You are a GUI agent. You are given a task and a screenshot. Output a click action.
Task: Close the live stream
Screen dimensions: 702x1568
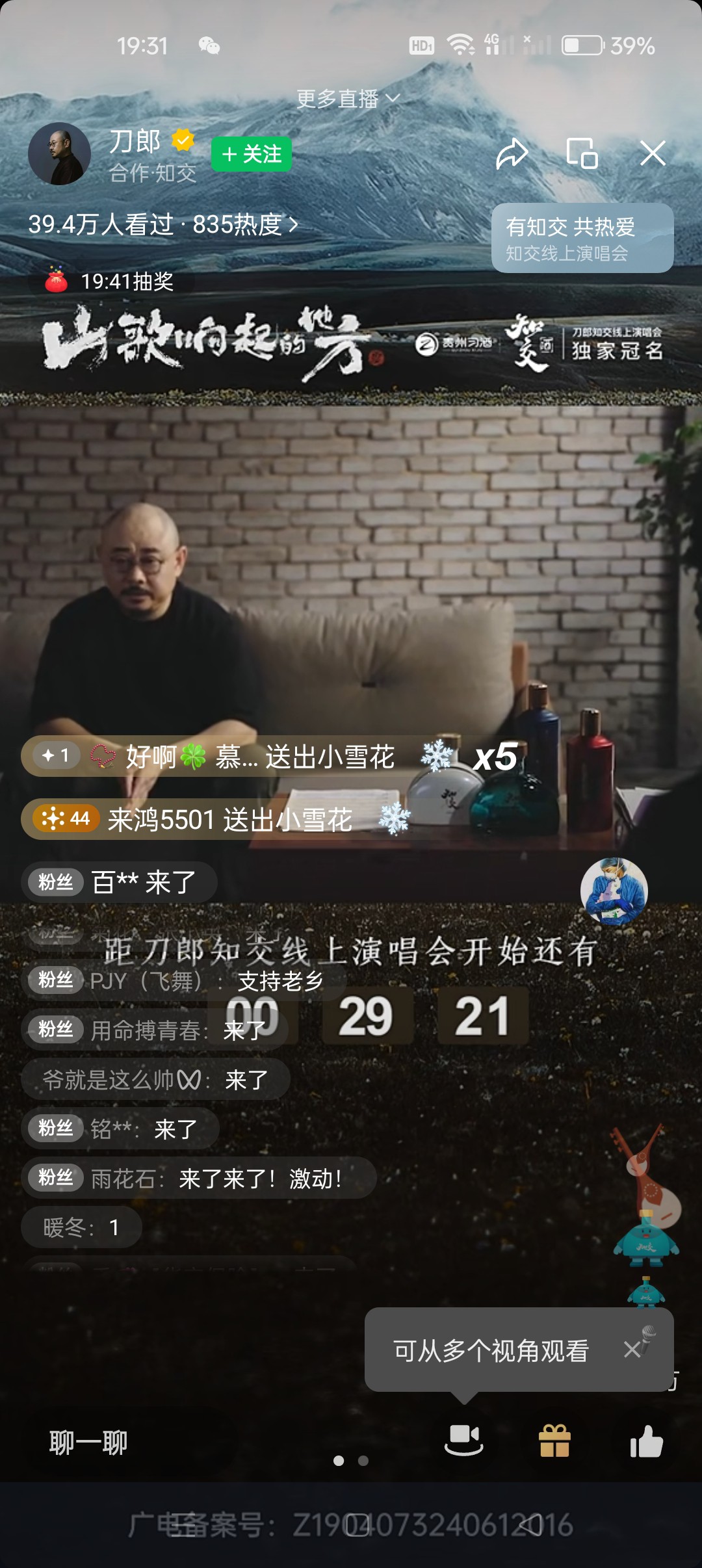652,154
